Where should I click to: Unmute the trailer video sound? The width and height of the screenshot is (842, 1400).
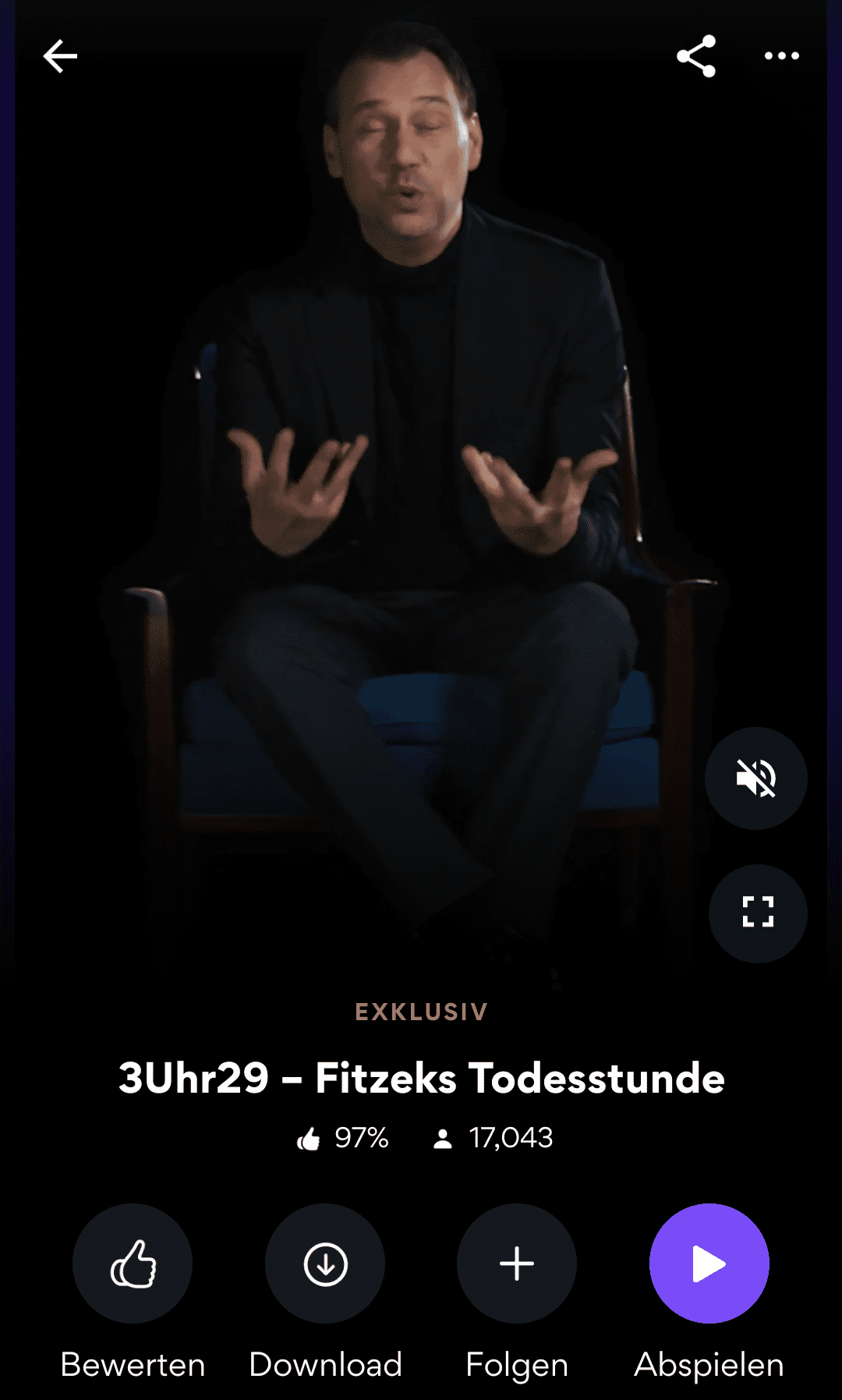[755, 778]
